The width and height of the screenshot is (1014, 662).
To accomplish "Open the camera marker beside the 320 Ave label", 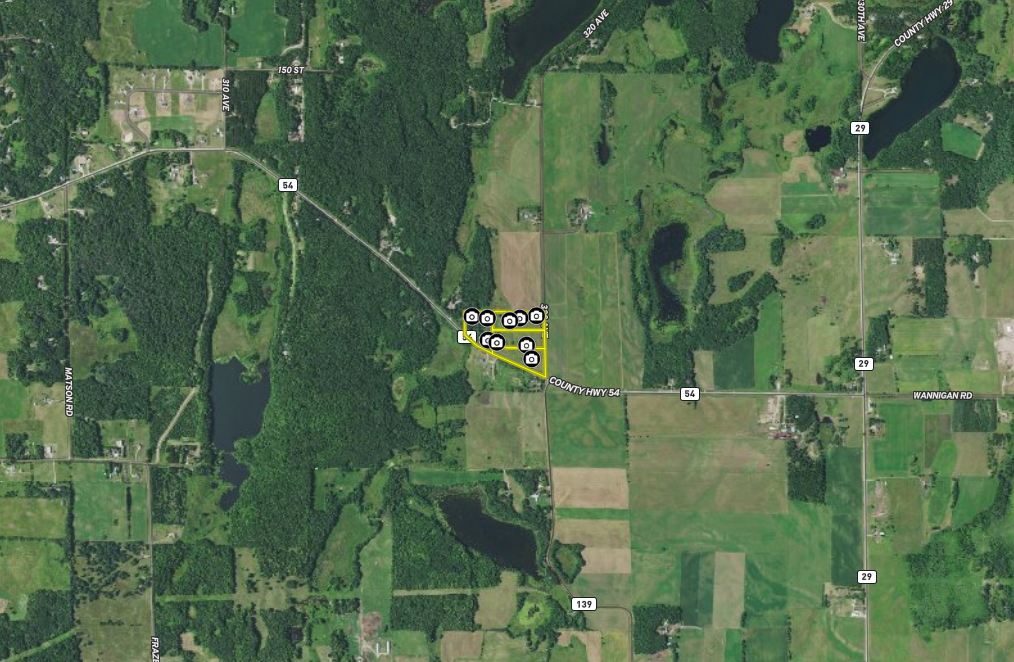I will coord(536,316).
